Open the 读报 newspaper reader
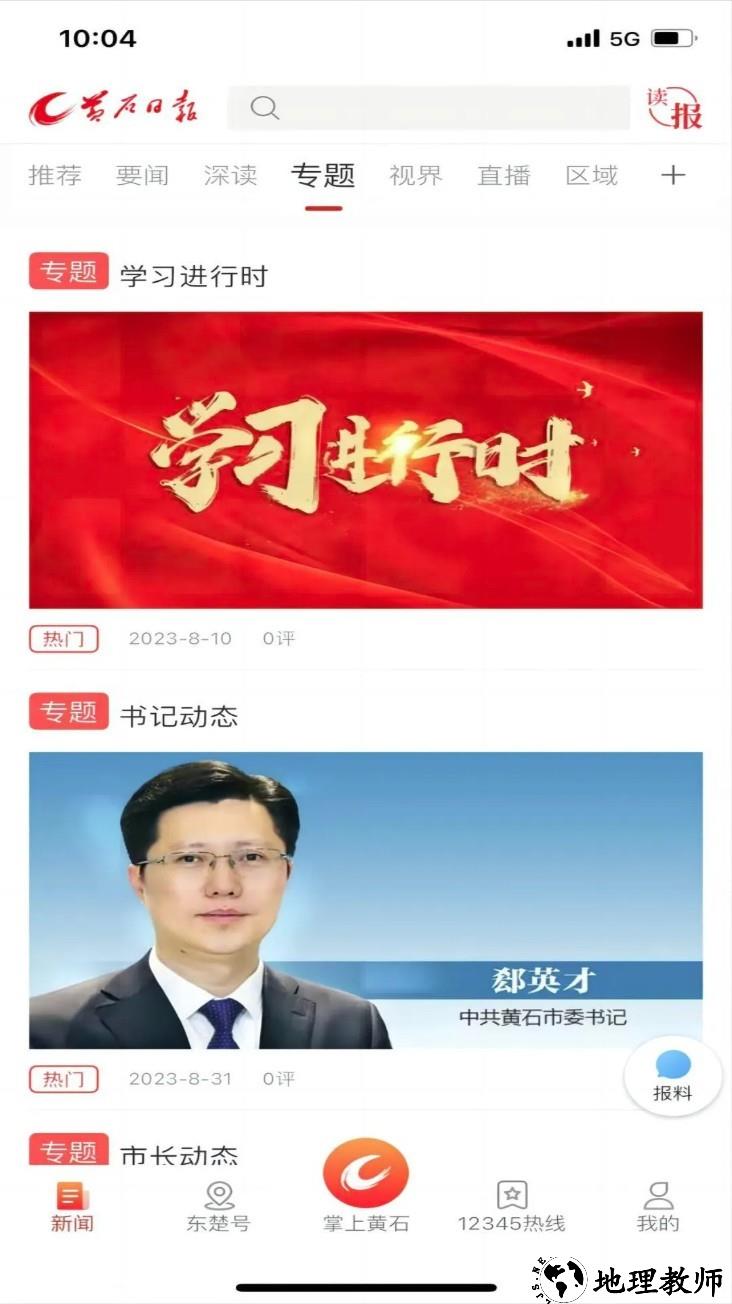The image size is (732, 1304). [674, 108]
